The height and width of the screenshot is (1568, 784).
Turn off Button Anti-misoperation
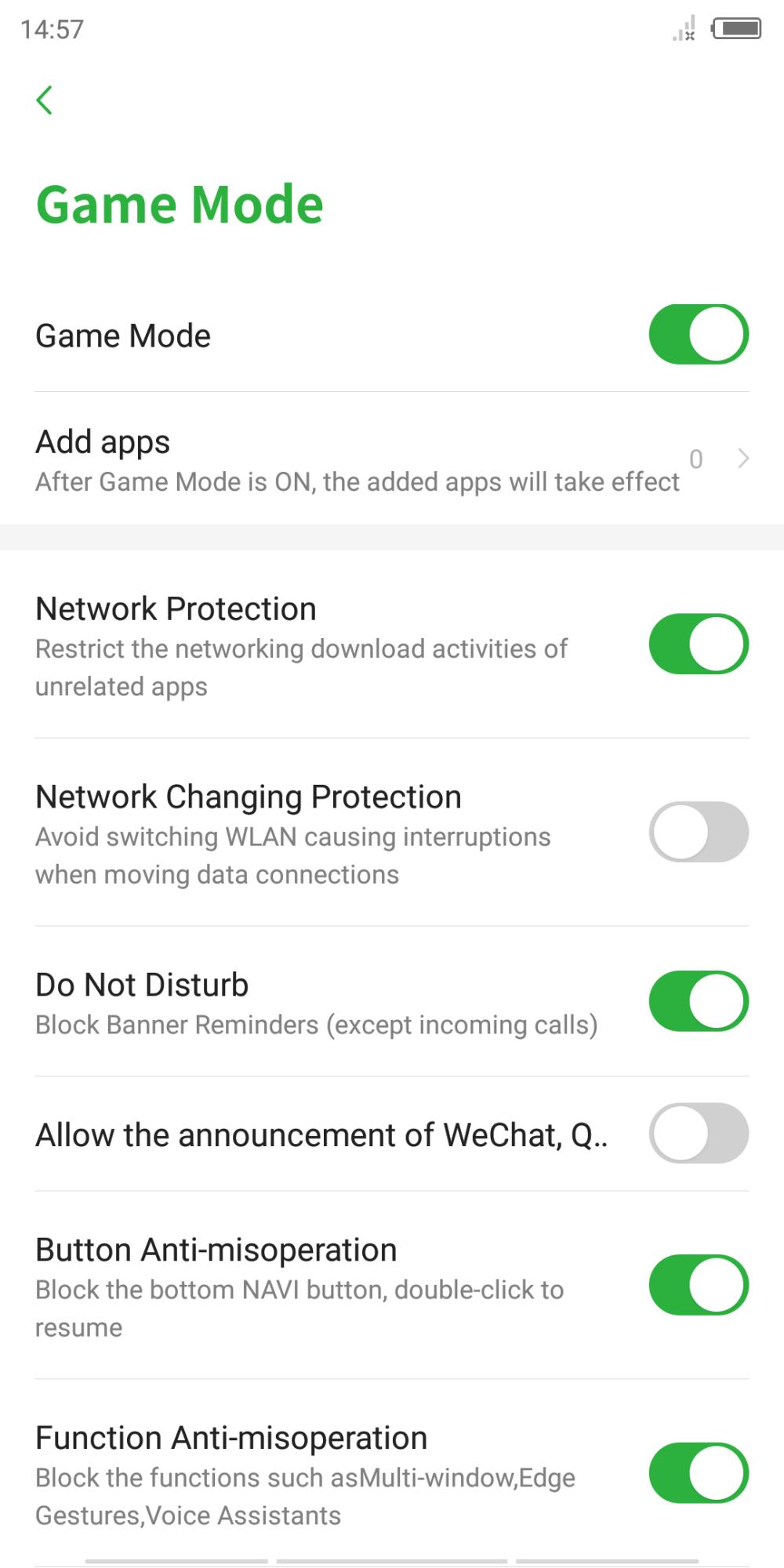pos(699,1285)
